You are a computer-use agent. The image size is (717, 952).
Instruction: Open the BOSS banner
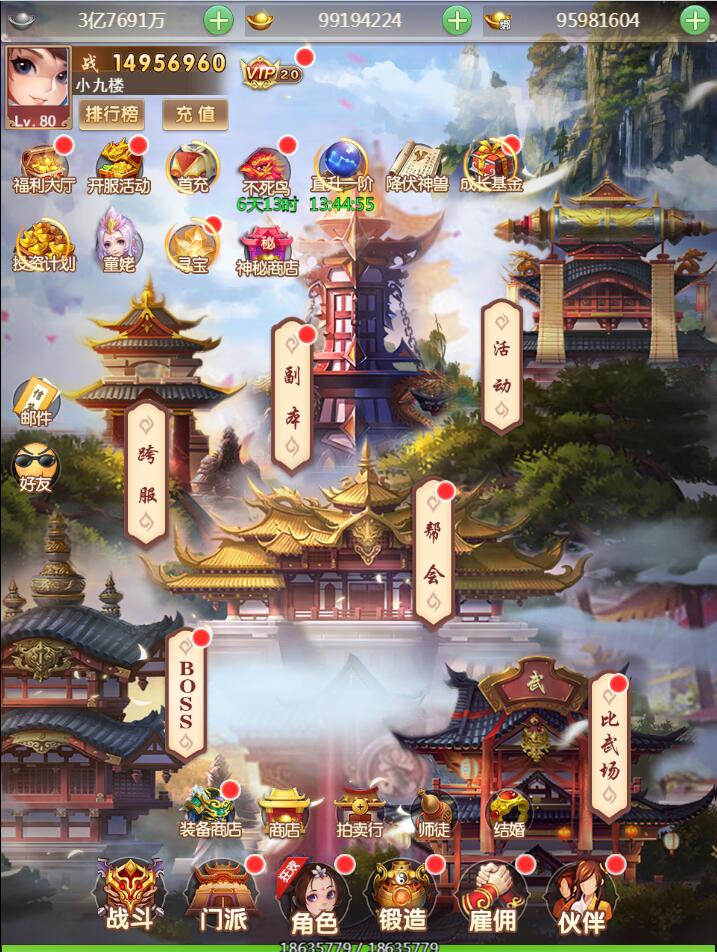pyautogui.click(x=186, y=695)
